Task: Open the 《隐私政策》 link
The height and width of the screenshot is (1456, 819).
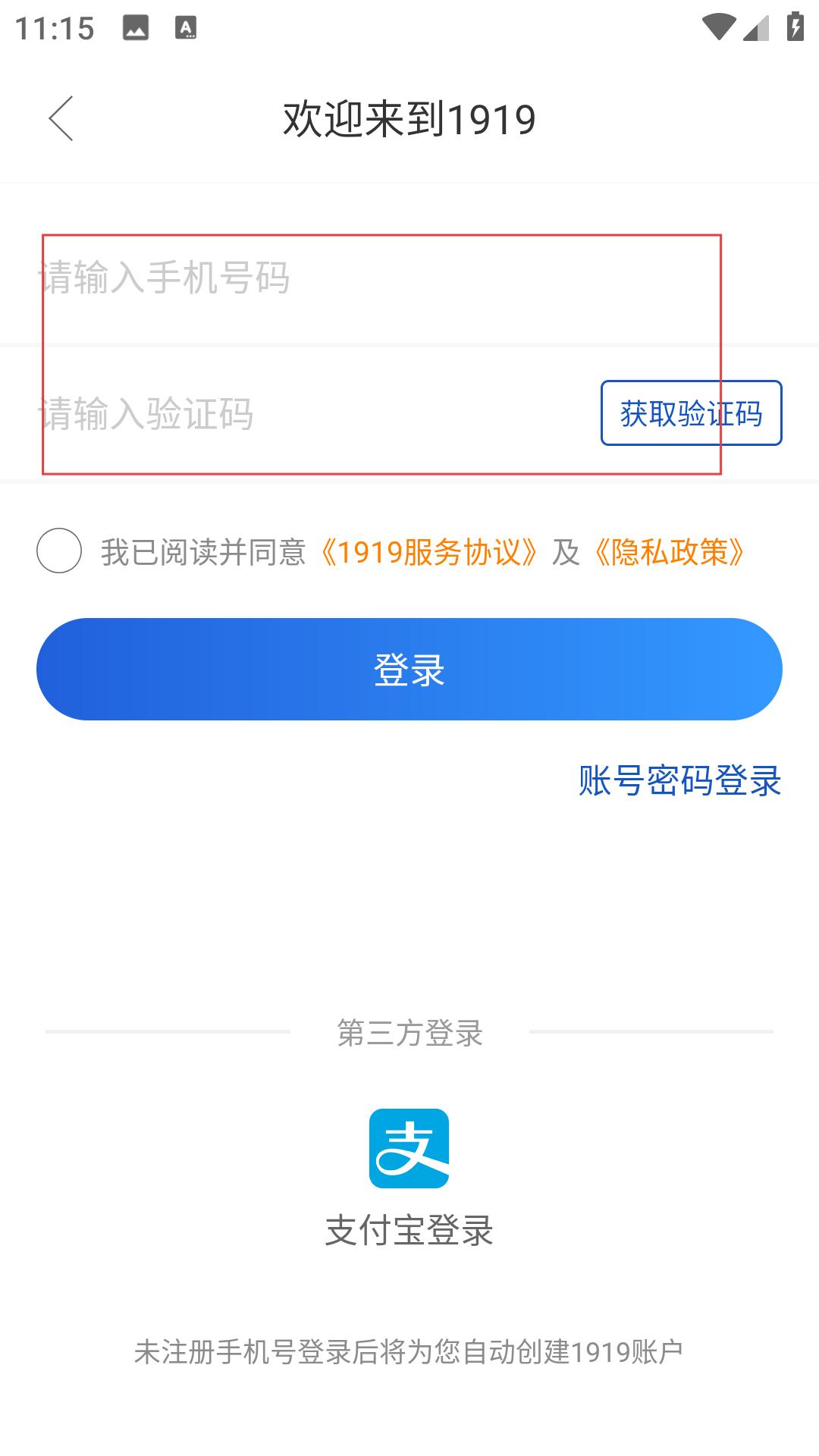Action: (x=669, y=552)
